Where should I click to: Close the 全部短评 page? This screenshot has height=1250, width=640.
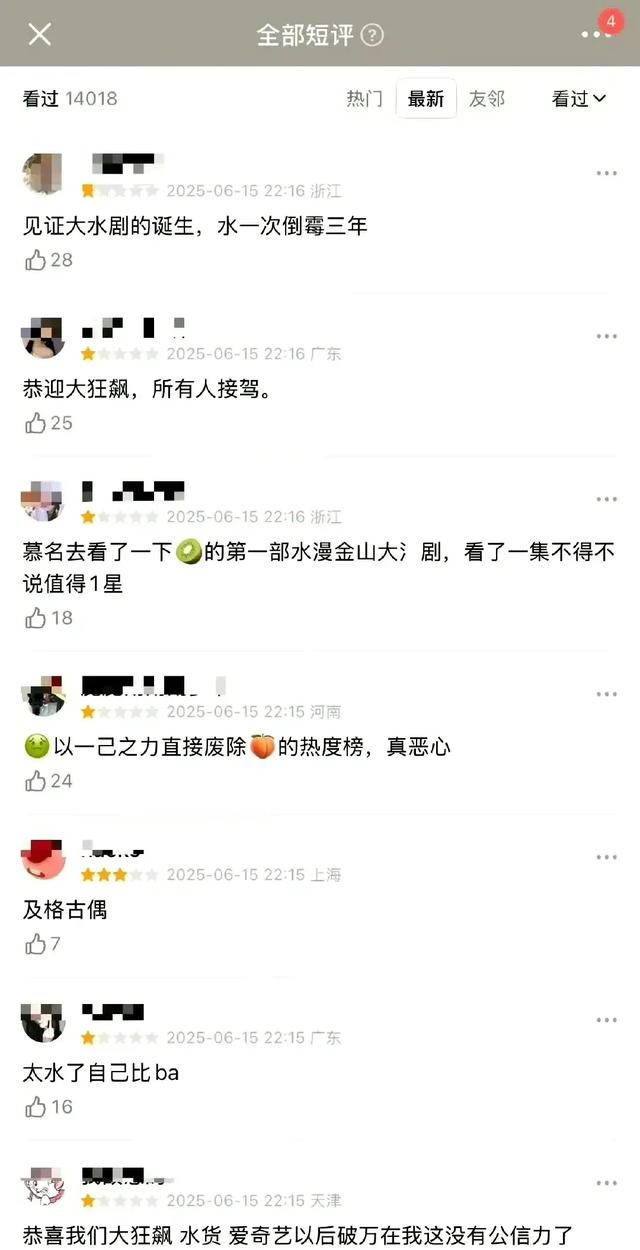coord(39,34)
